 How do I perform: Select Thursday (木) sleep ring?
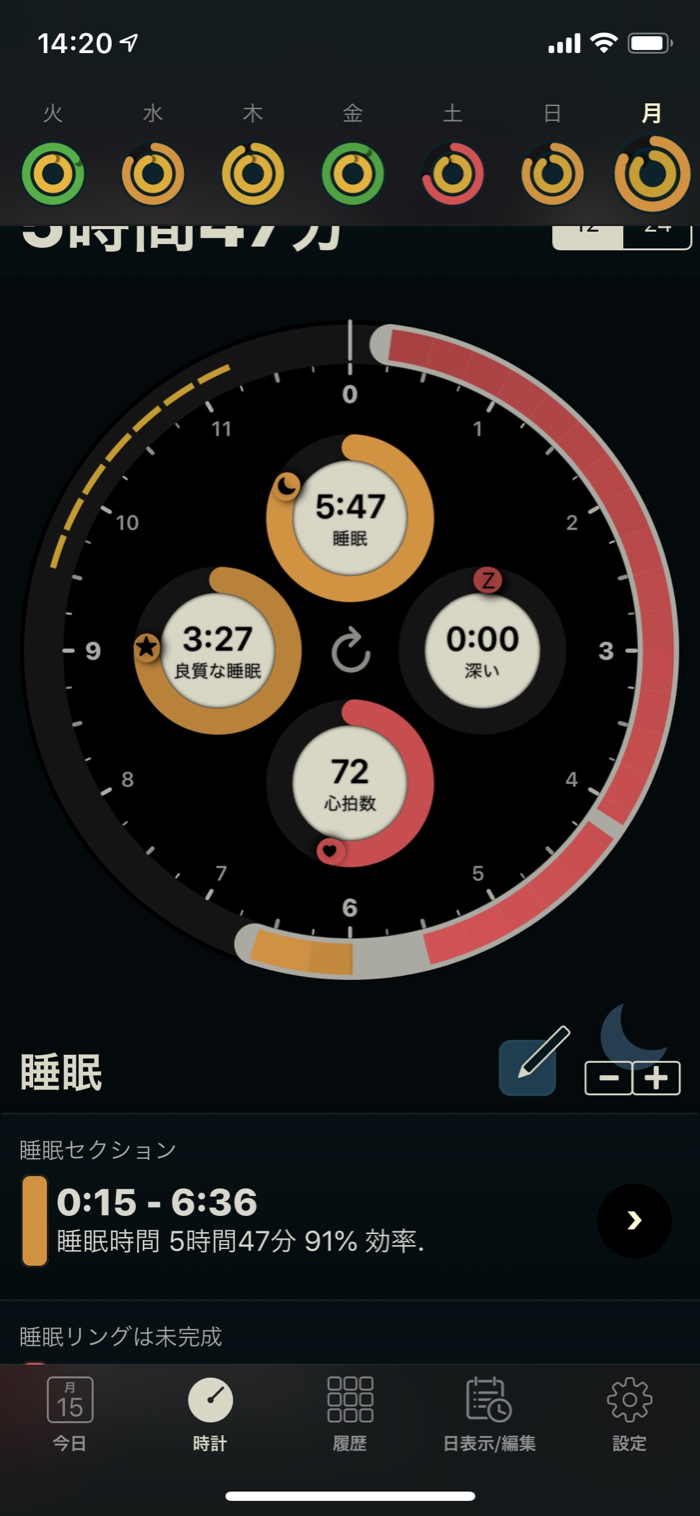(x=253, y=174)
